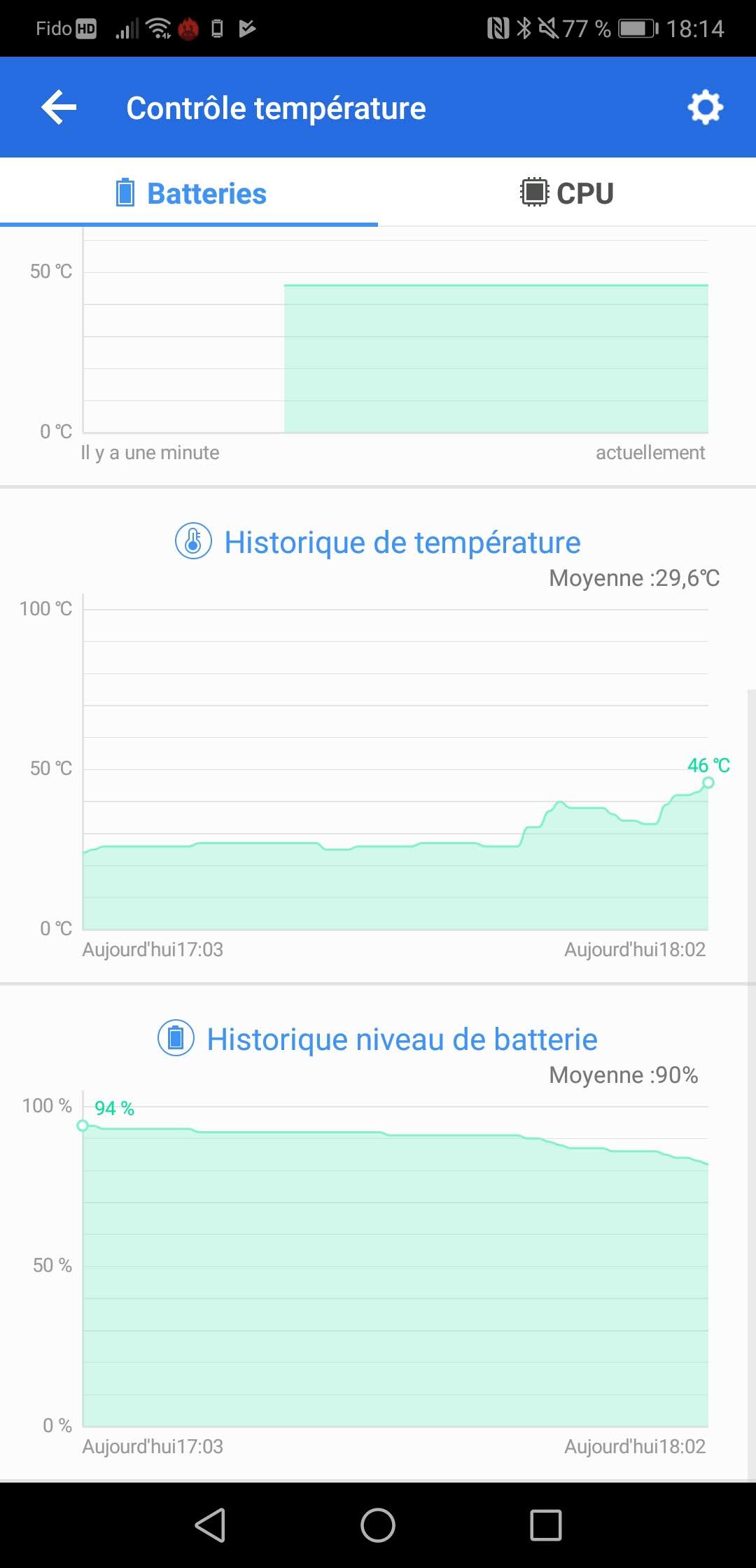Tap the system home button
The image size is (756, 1568).
378,1525
